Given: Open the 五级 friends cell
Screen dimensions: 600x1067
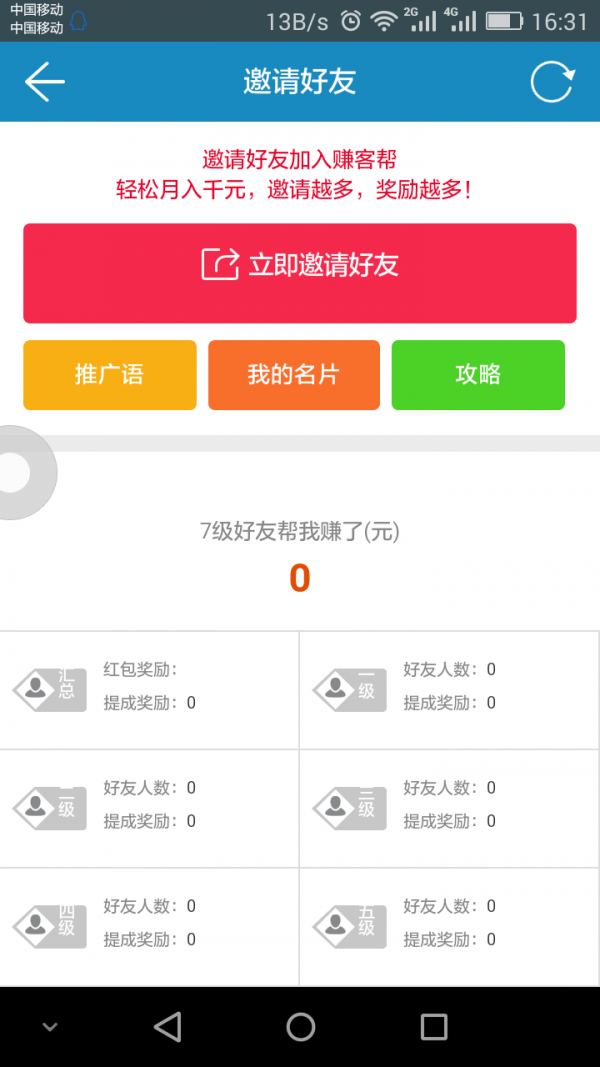Looking at the screenshot, I should point(449,926).
